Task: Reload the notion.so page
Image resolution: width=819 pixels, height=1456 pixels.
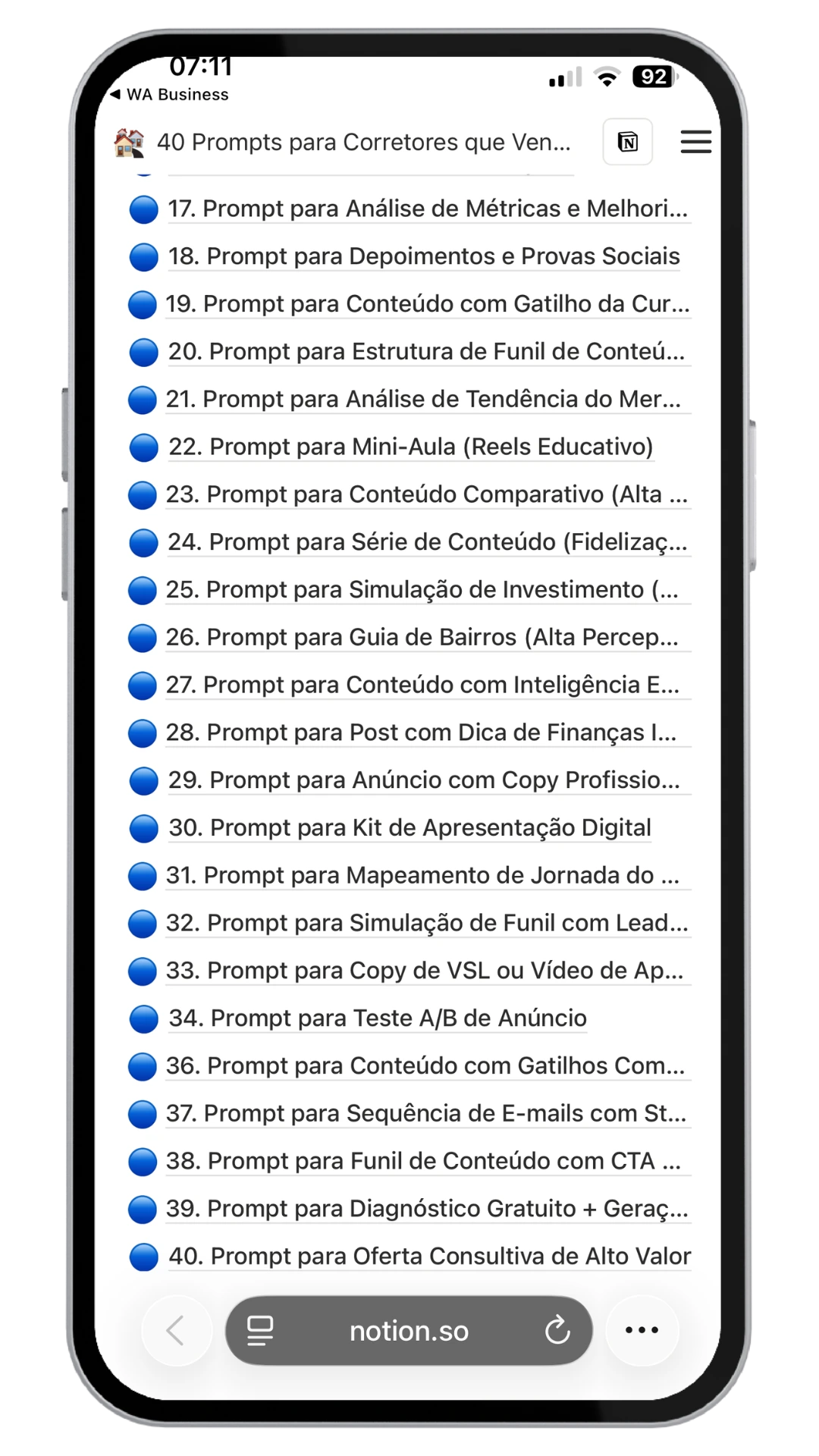Action: point(557,1330)
